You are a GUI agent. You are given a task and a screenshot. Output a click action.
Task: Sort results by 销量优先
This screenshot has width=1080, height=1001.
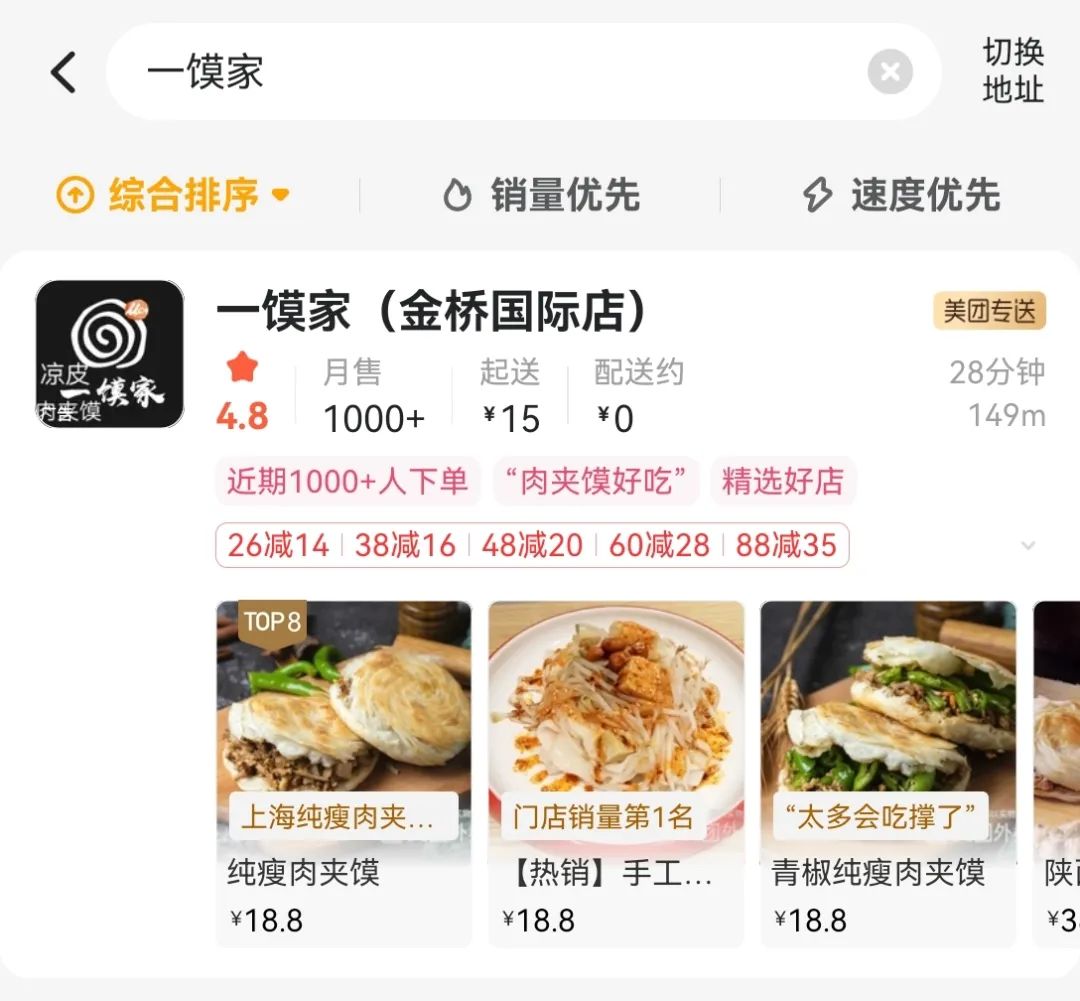(541, 196)
